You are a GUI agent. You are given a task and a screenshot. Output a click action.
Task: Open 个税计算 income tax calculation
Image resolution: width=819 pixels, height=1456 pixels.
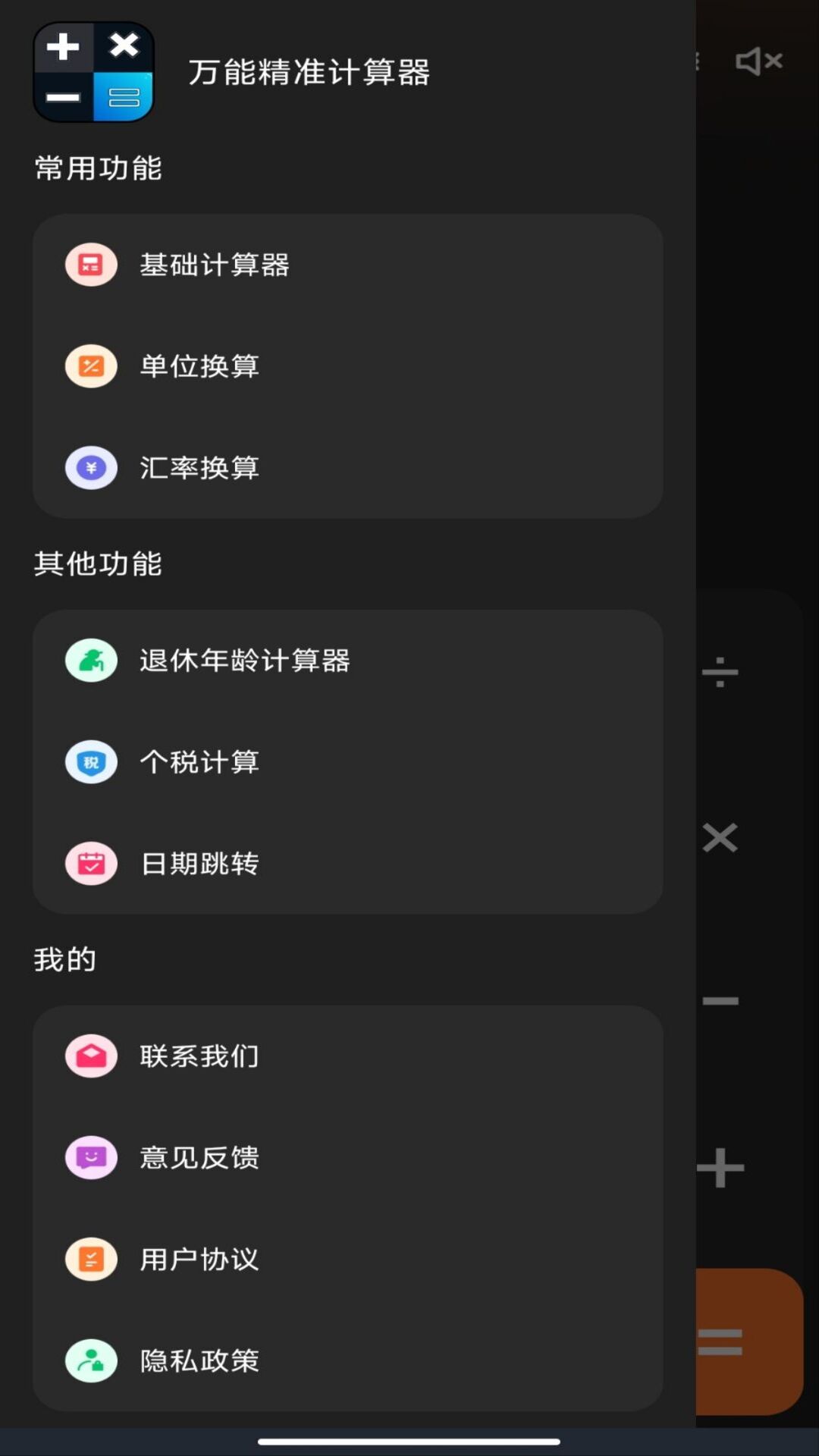[199, 762]
